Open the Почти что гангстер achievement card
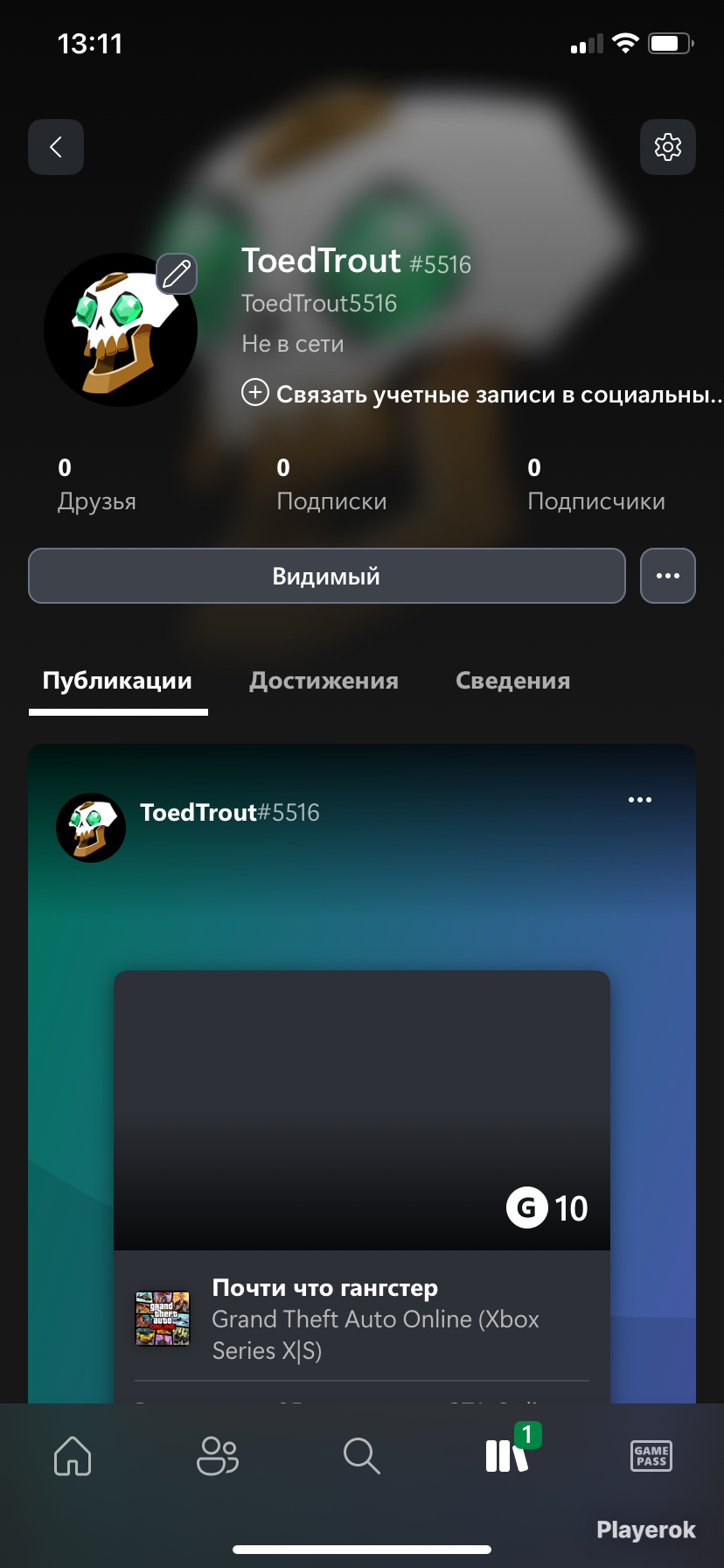The height and width of the screenshot is (1568, 724). point(362,1186)
